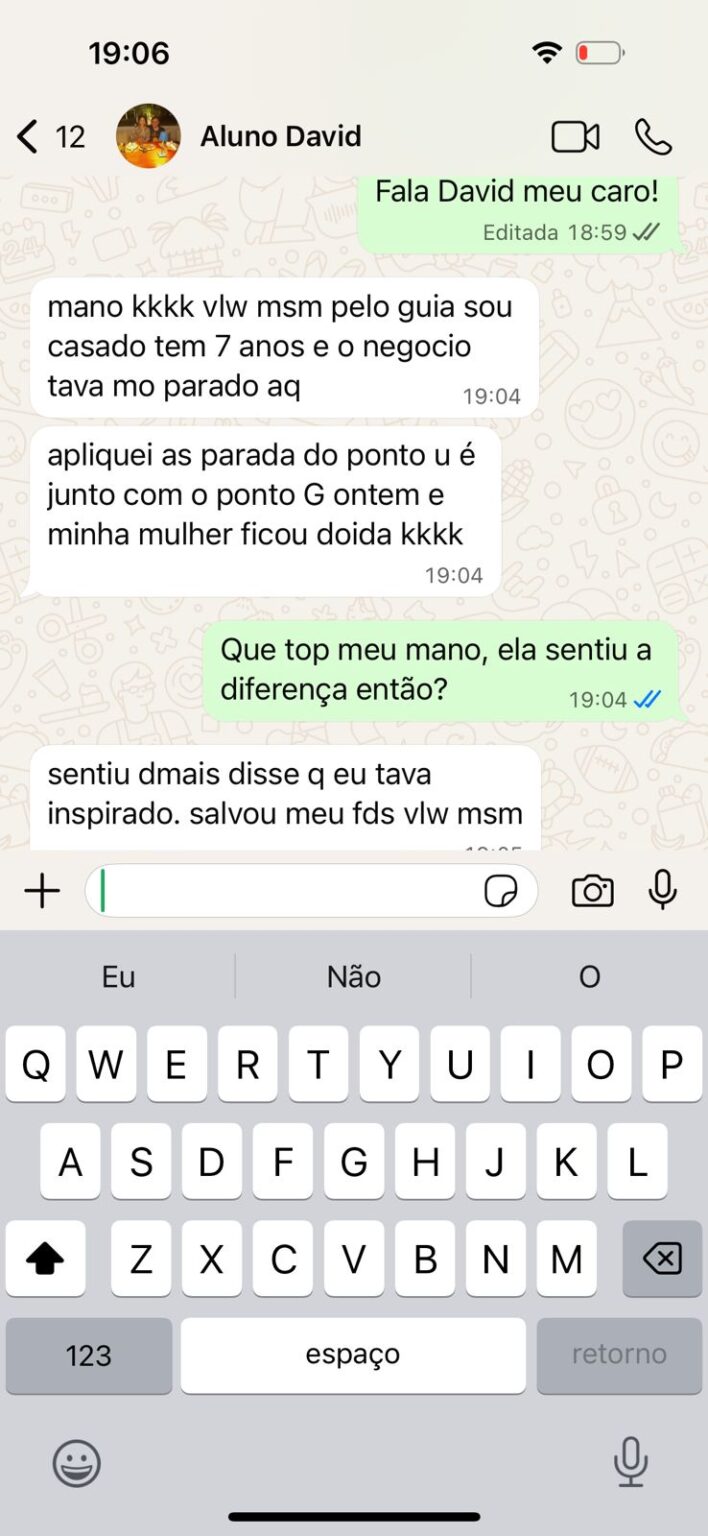
Task: Focus the message text field
Action: point(290,890)
